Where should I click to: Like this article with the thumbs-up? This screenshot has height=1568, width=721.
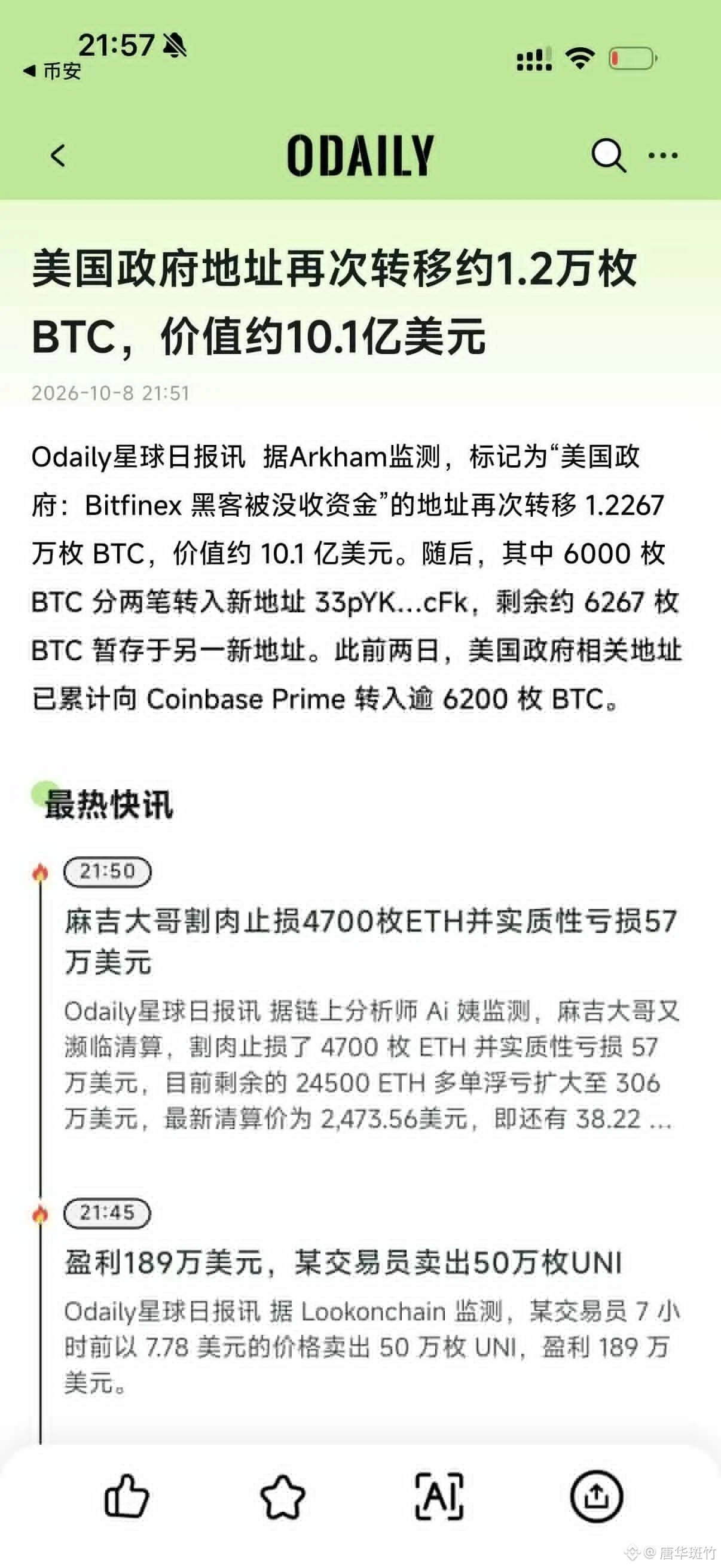click(x=127, y=1495)
